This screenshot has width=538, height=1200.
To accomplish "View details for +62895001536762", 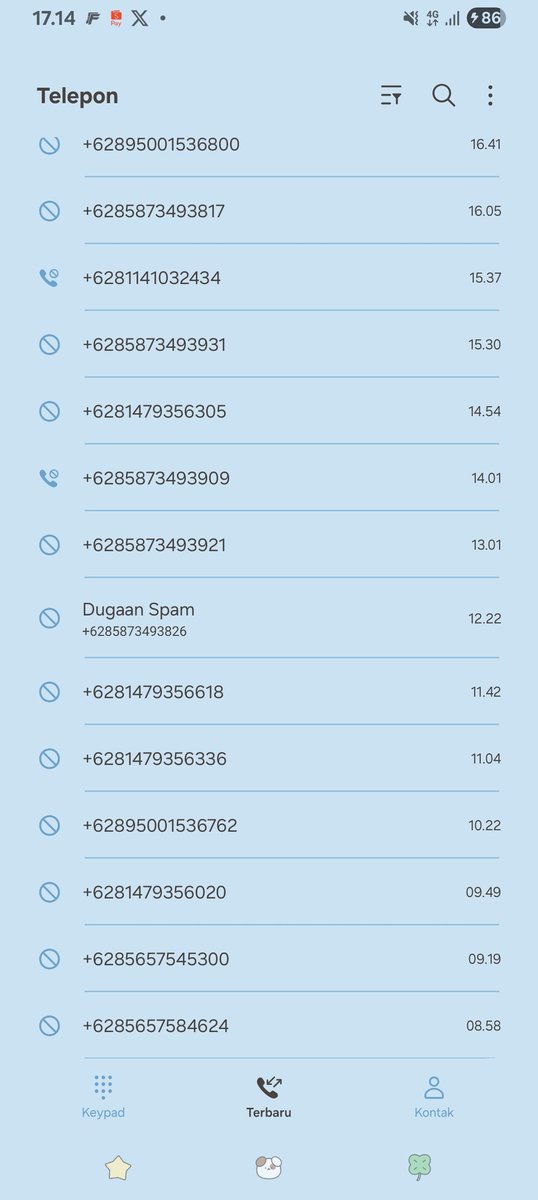I will pyautogui.click(x=269, y=826).
